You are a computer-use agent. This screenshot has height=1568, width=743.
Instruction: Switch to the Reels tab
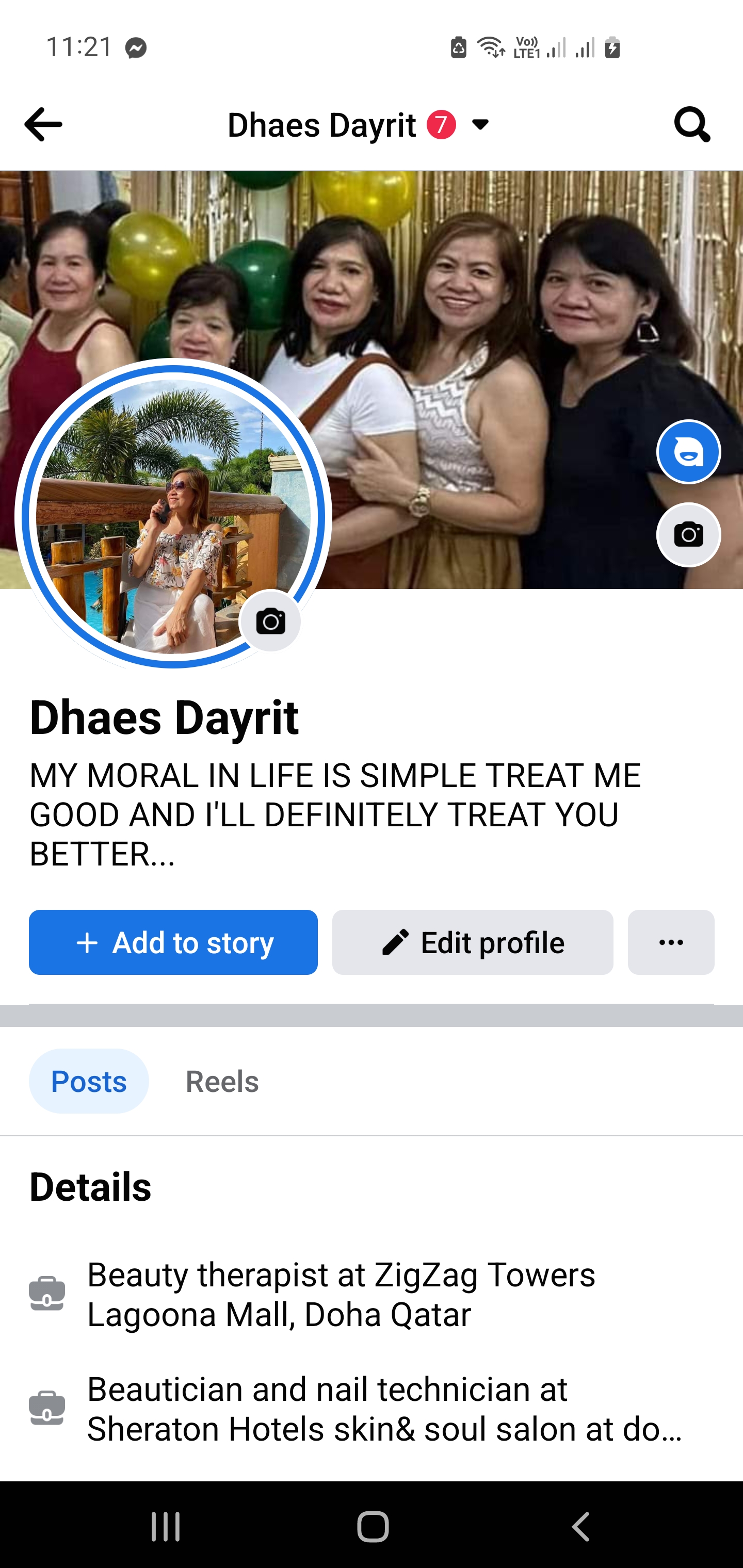pyautogui.click(x=222, y=1081)
